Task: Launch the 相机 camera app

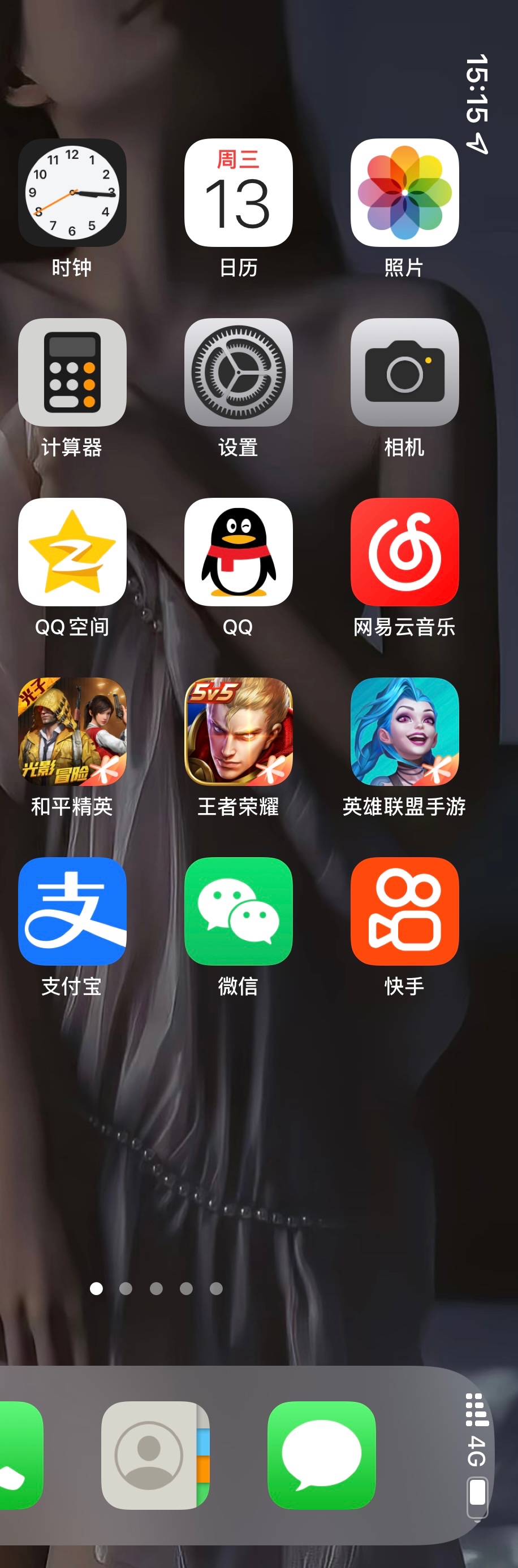Action: point(405,372)
